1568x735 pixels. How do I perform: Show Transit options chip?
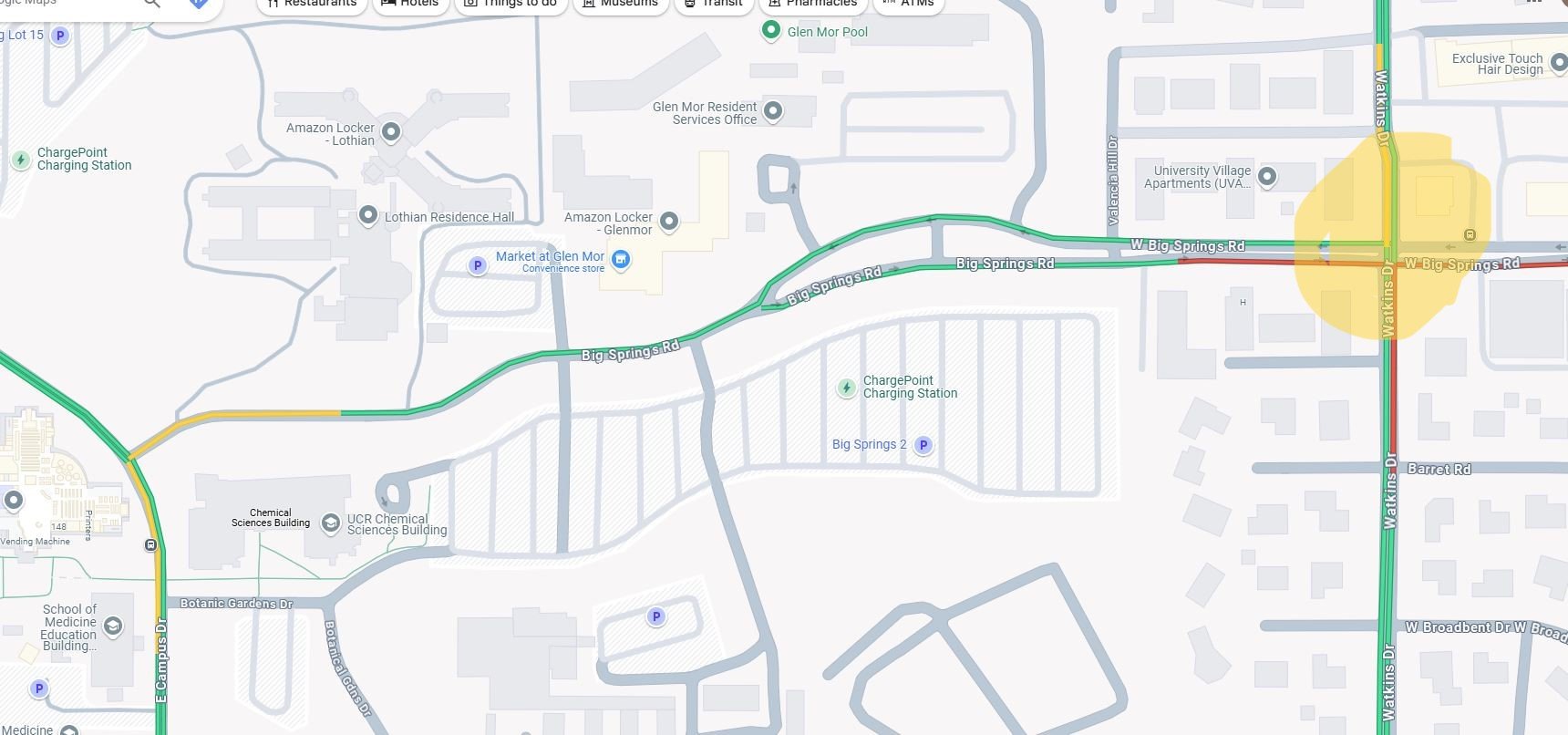pos(714,4)
